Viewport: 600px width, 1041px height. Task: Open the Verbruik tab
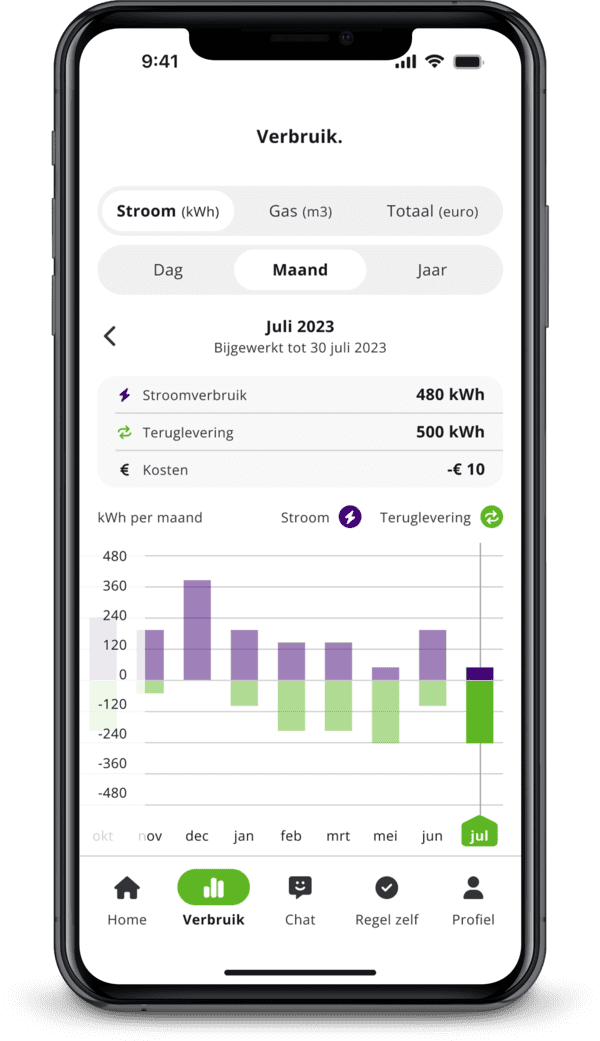[x=213, y=900]
